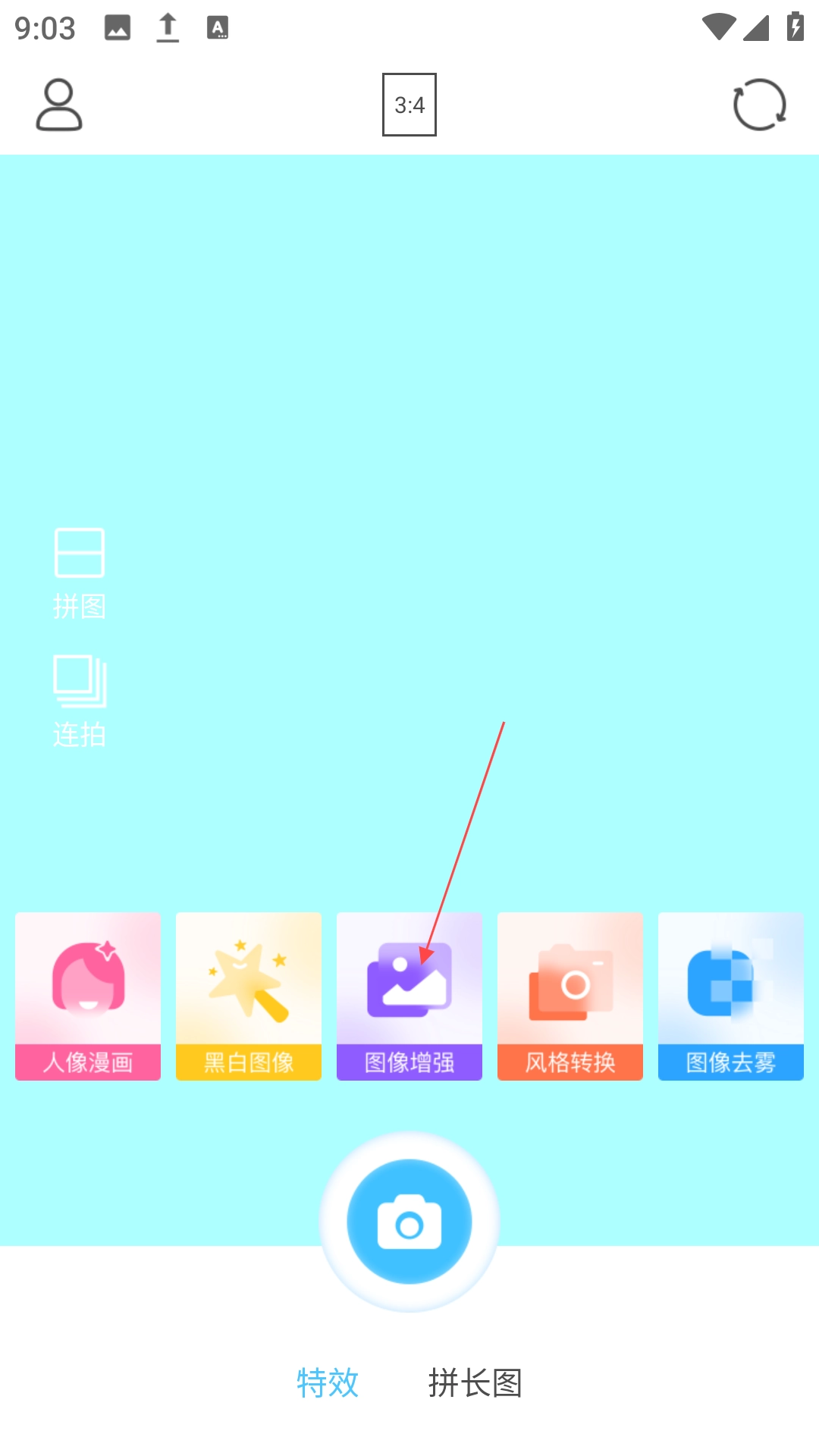Apply the 图像增强 effect
Viewport: 819px width, 1456px height.
coord(409,996)
